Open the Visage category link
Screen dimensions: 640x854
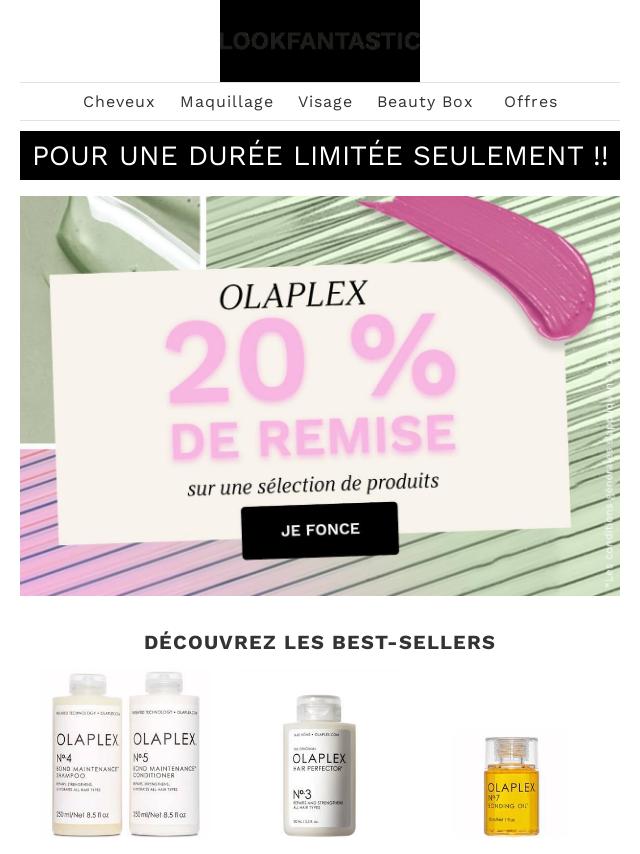[x=325, y=102]
